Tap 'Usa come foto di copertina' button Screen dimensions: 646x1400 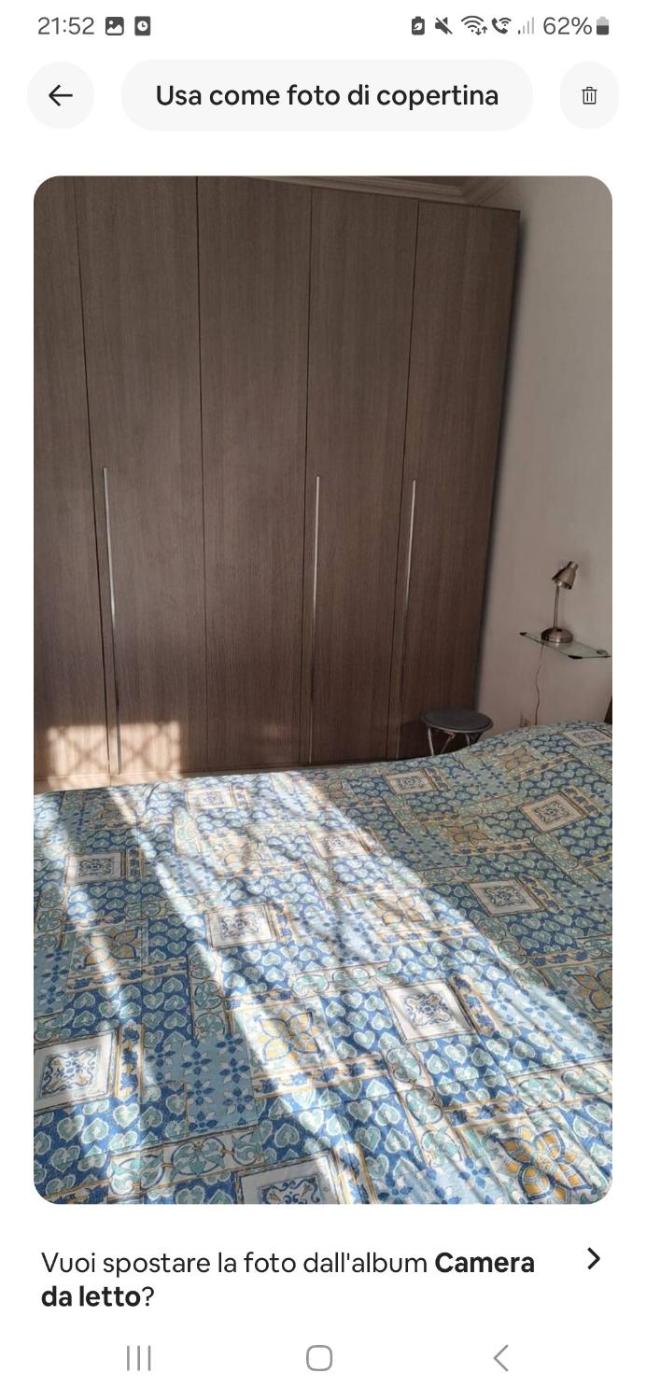326,95
